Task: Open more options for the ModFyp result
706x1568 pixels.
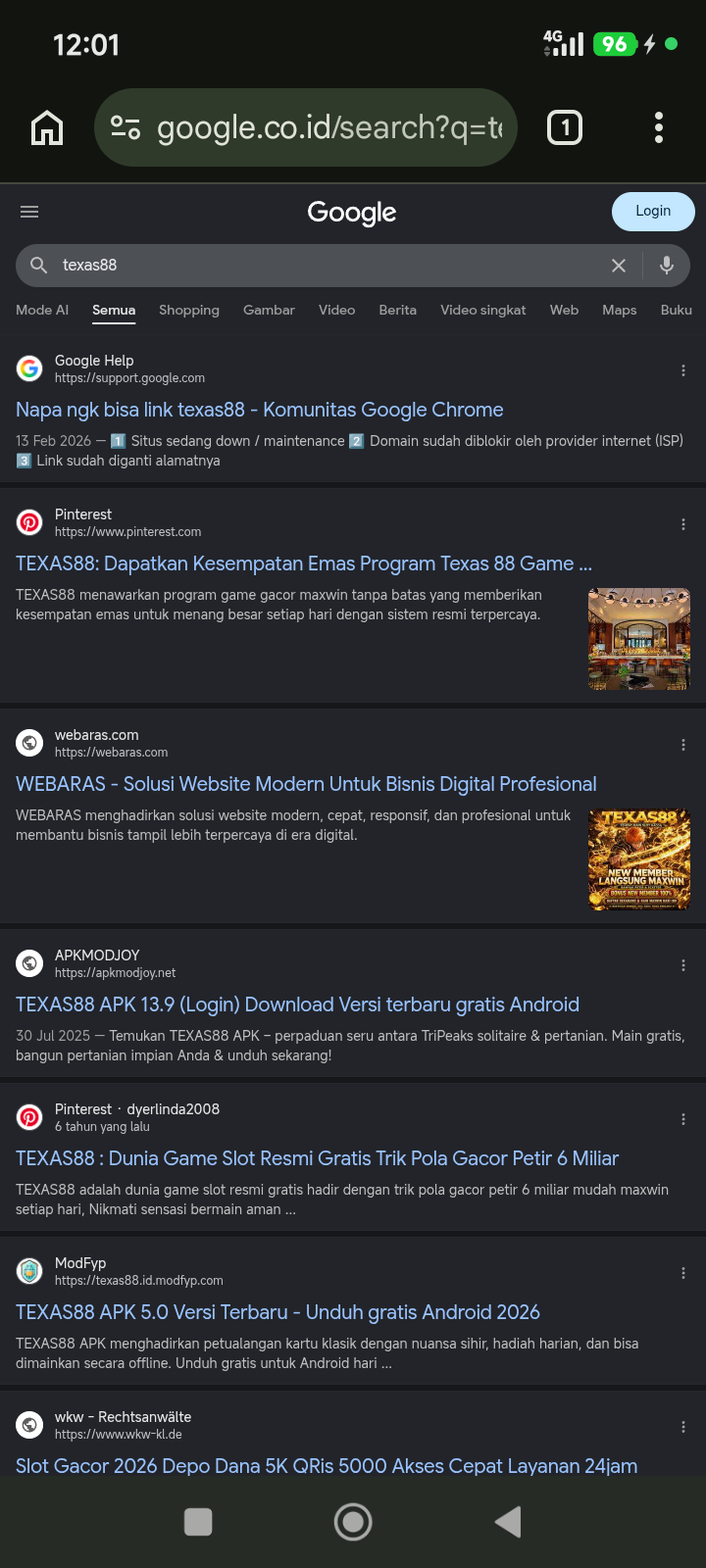Action: click(683, 1273)
